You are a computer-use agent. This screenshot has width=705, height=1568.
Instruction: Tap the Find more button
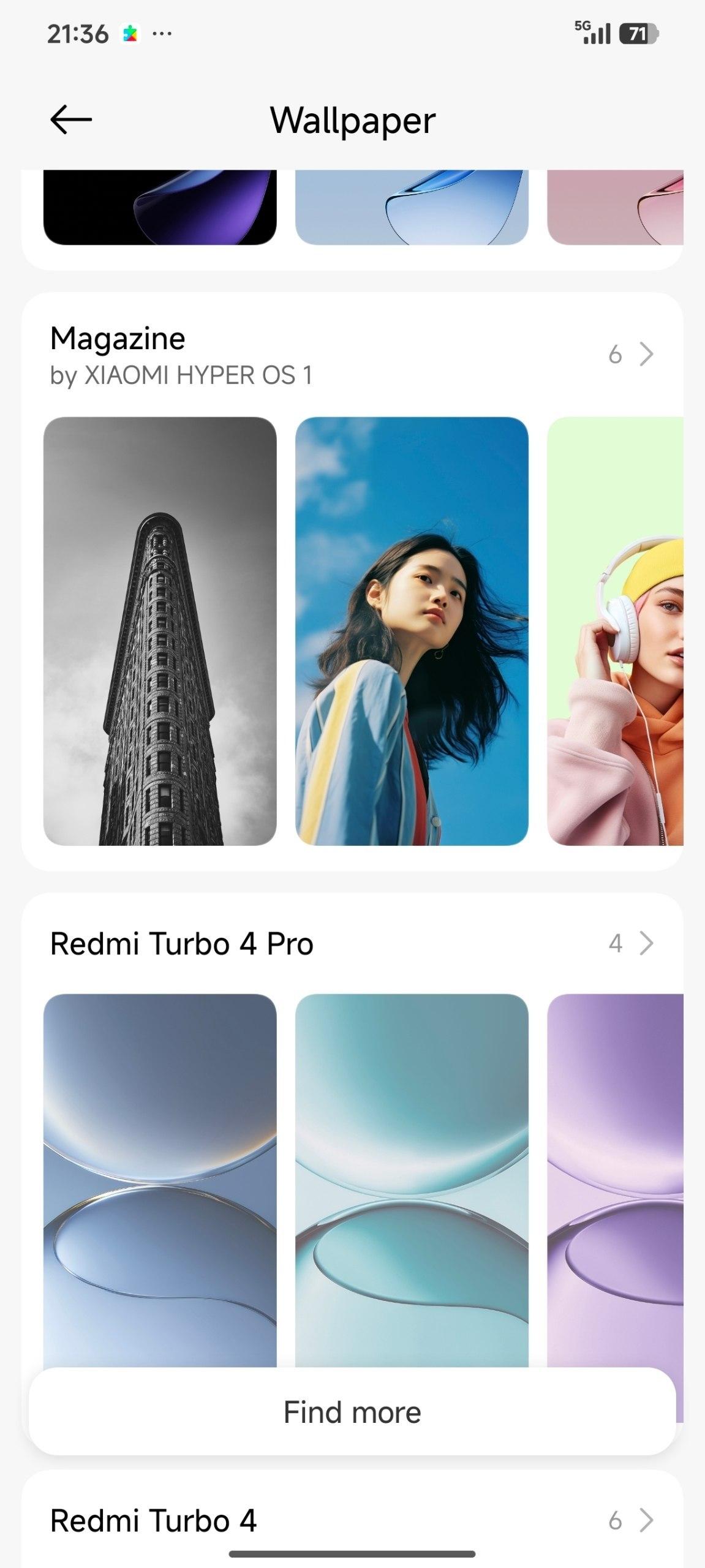tap(352, 1412)
